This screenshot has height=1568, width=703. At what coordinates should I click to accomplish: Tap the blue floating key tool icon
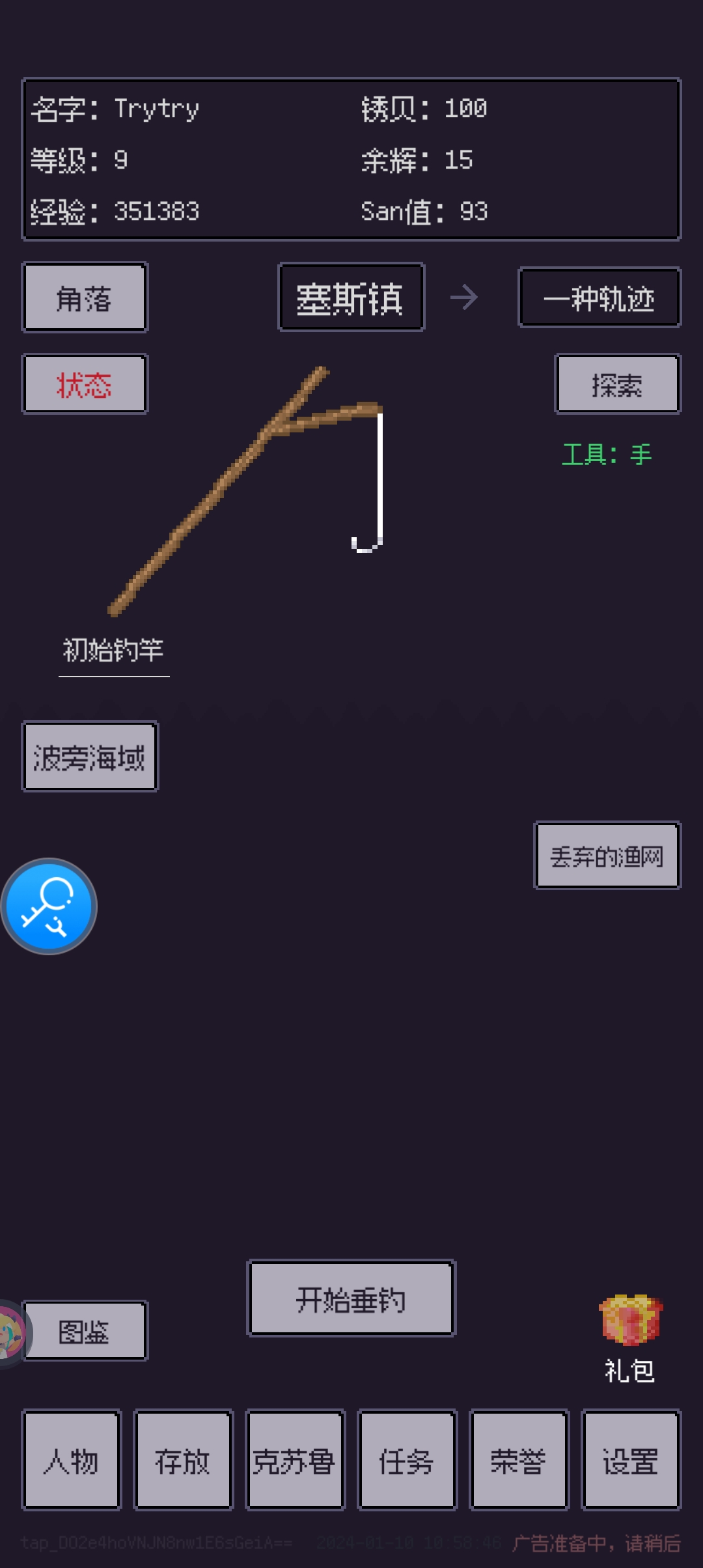click(49, 906)
